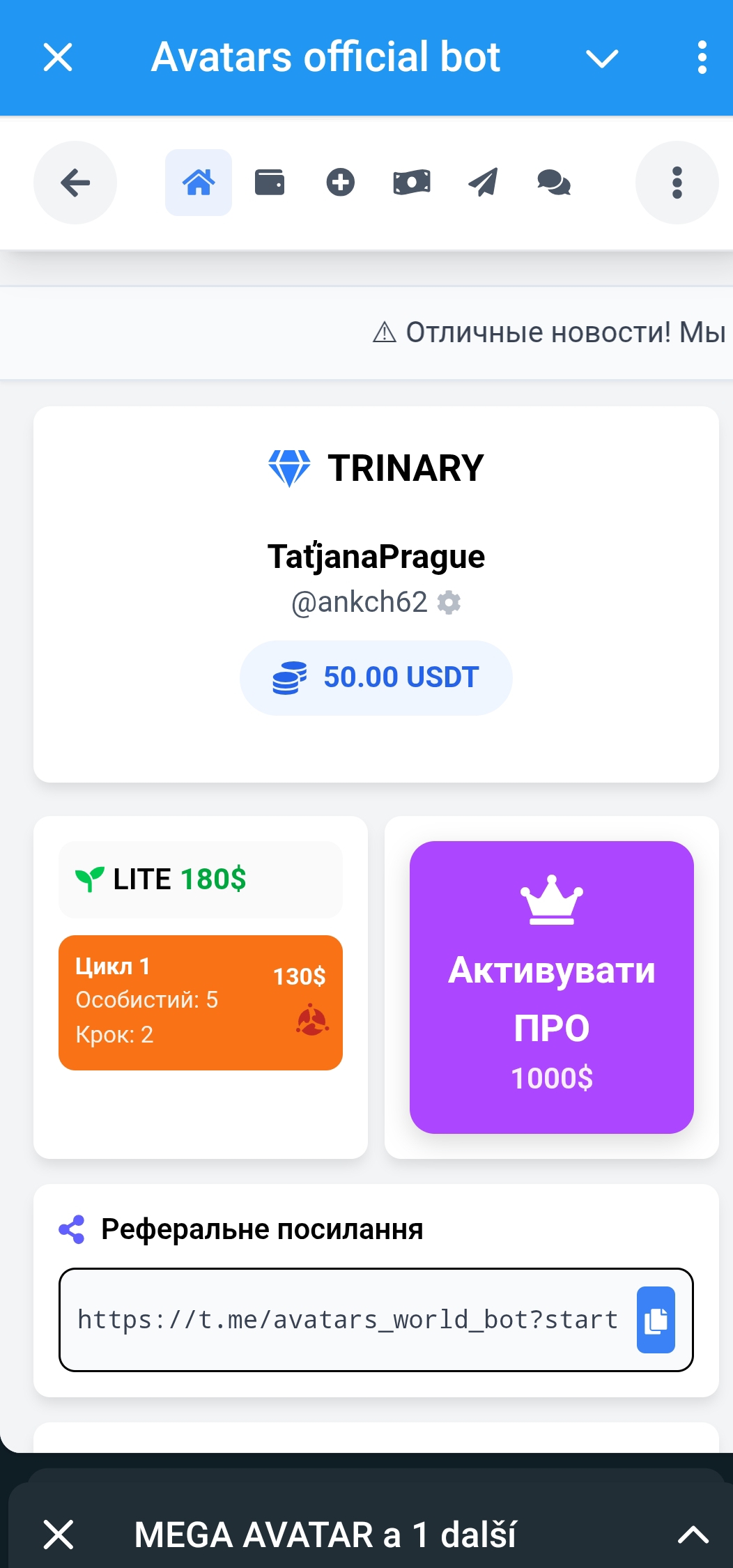Screen dimensions: 733x1568
Task: Open the overflow menu in the blue header
Action: click(x=702, y=57)
